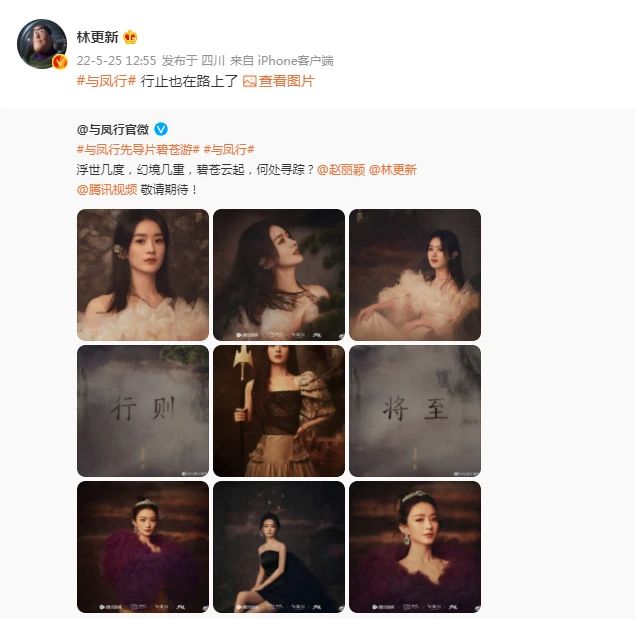Open the 林更新 username link
The width and height of the screenshot is (635, 619).
(x=97, y=37)
